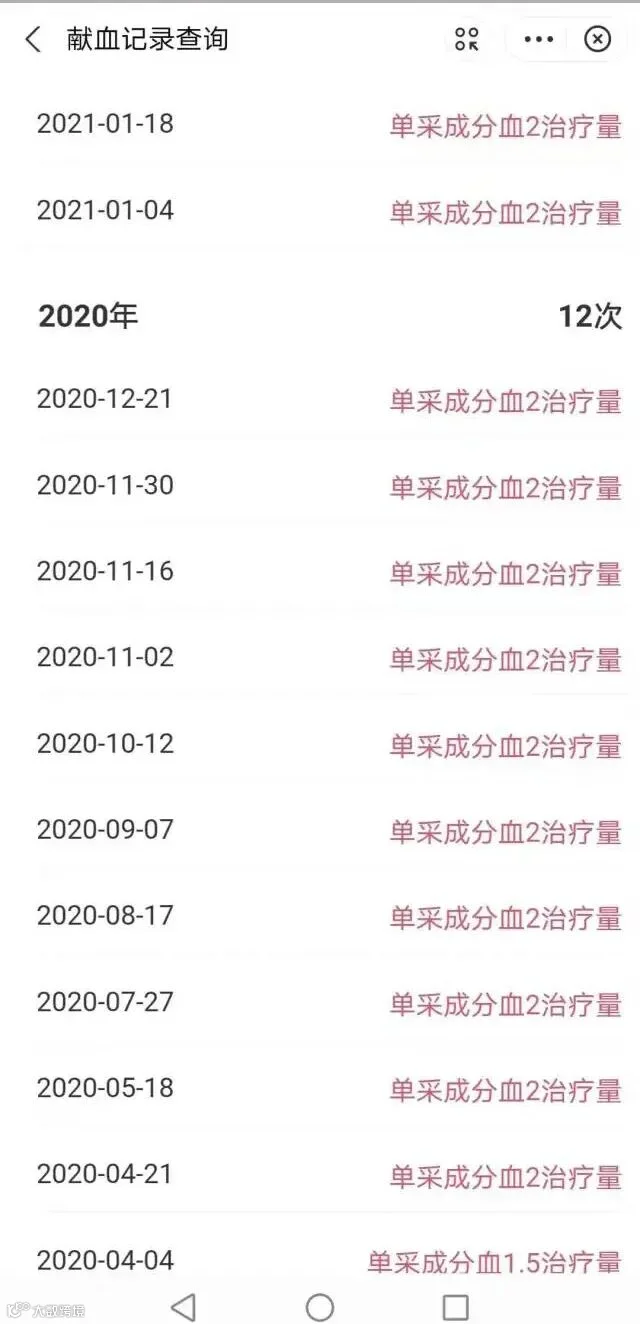Viewport: 640px width, 1324px height.
Task: Open the mini program switcher icon
Action: [467, 39]
